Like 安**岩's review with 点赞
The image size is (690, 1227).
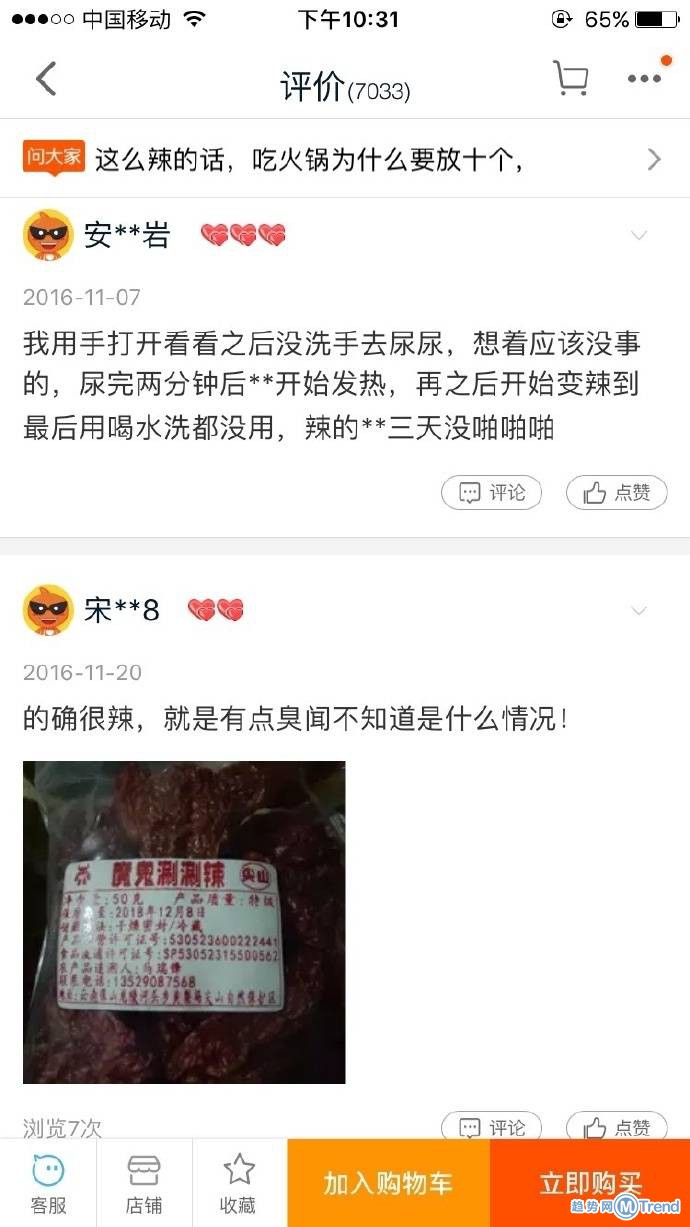[x=616, y=492]
